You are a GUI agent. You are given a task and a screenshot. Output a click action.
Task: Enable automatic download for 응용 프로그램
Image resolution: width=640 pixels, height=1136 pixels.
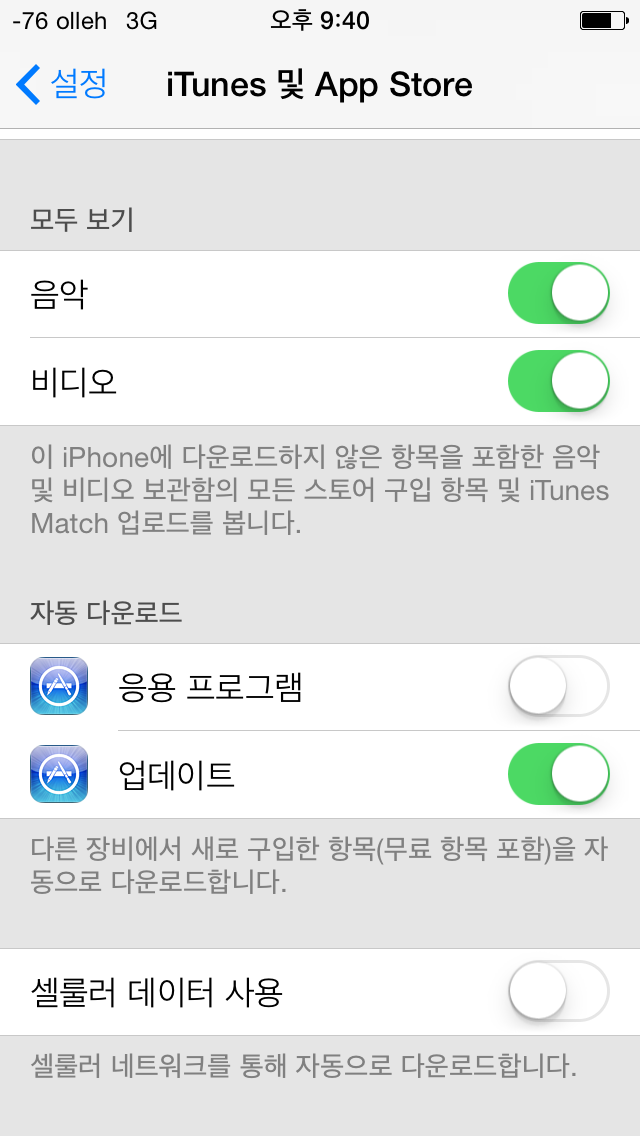point(559,686)
